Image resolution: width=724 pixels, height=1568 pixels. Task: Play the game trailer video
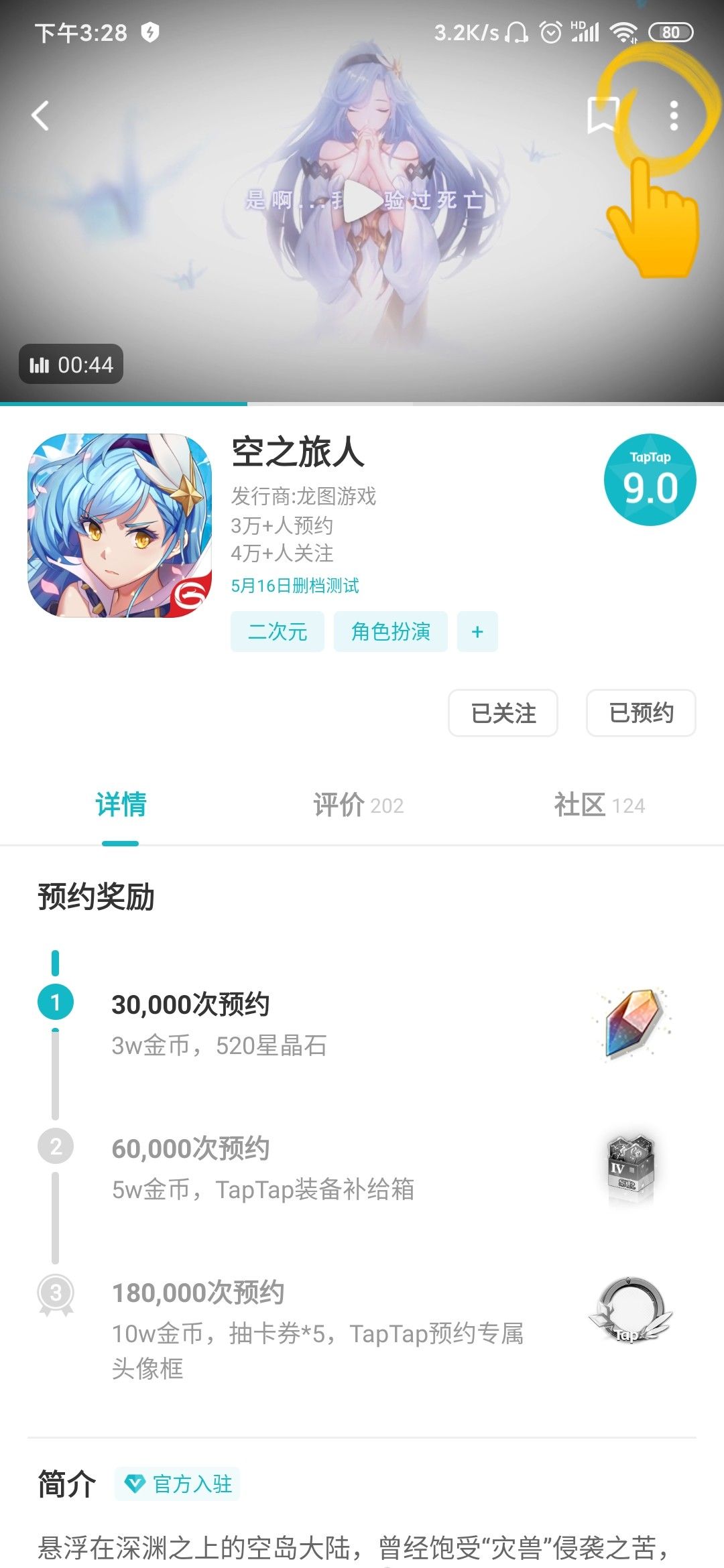pyautogui.click(x=362, y=200)
